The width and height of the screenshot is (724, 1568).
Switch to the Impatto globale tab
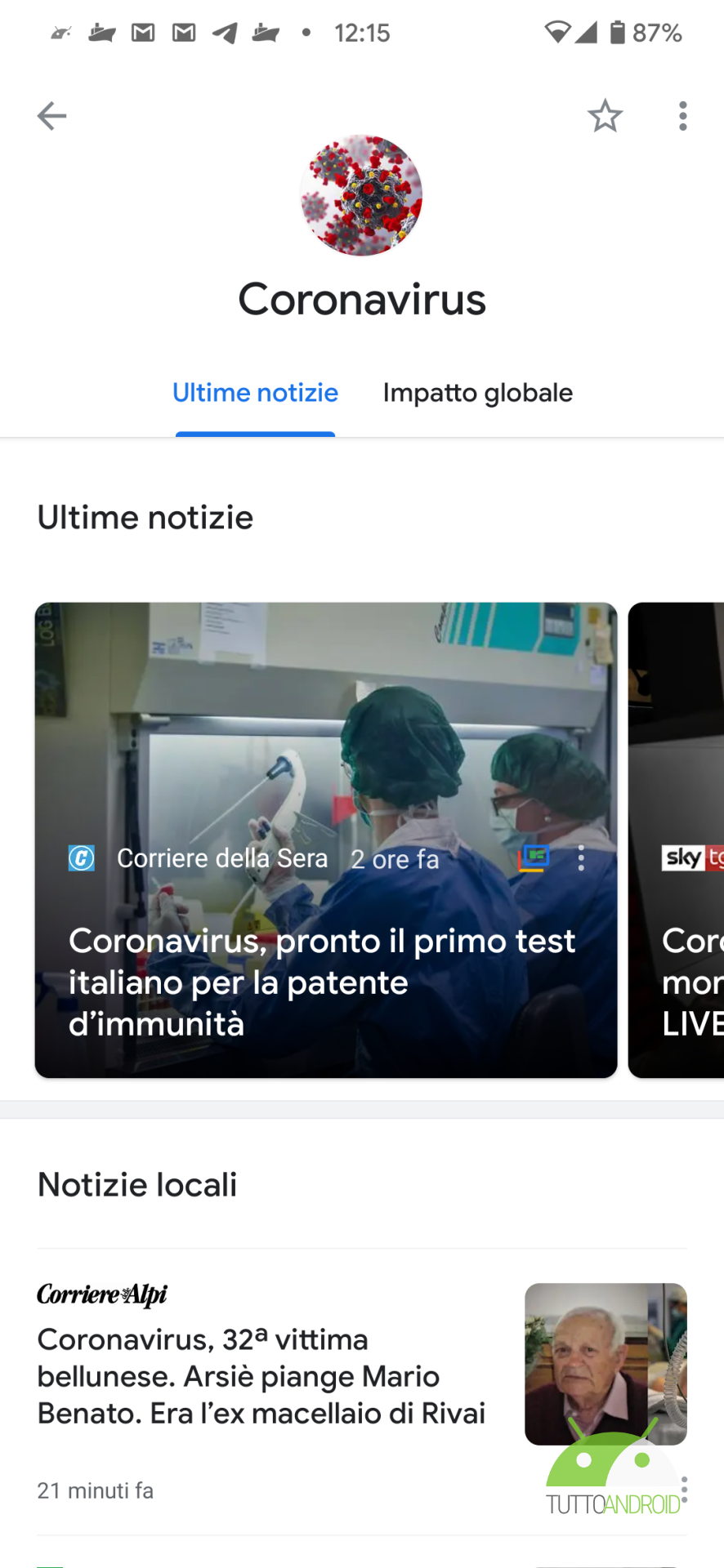[x=477, y=393]
